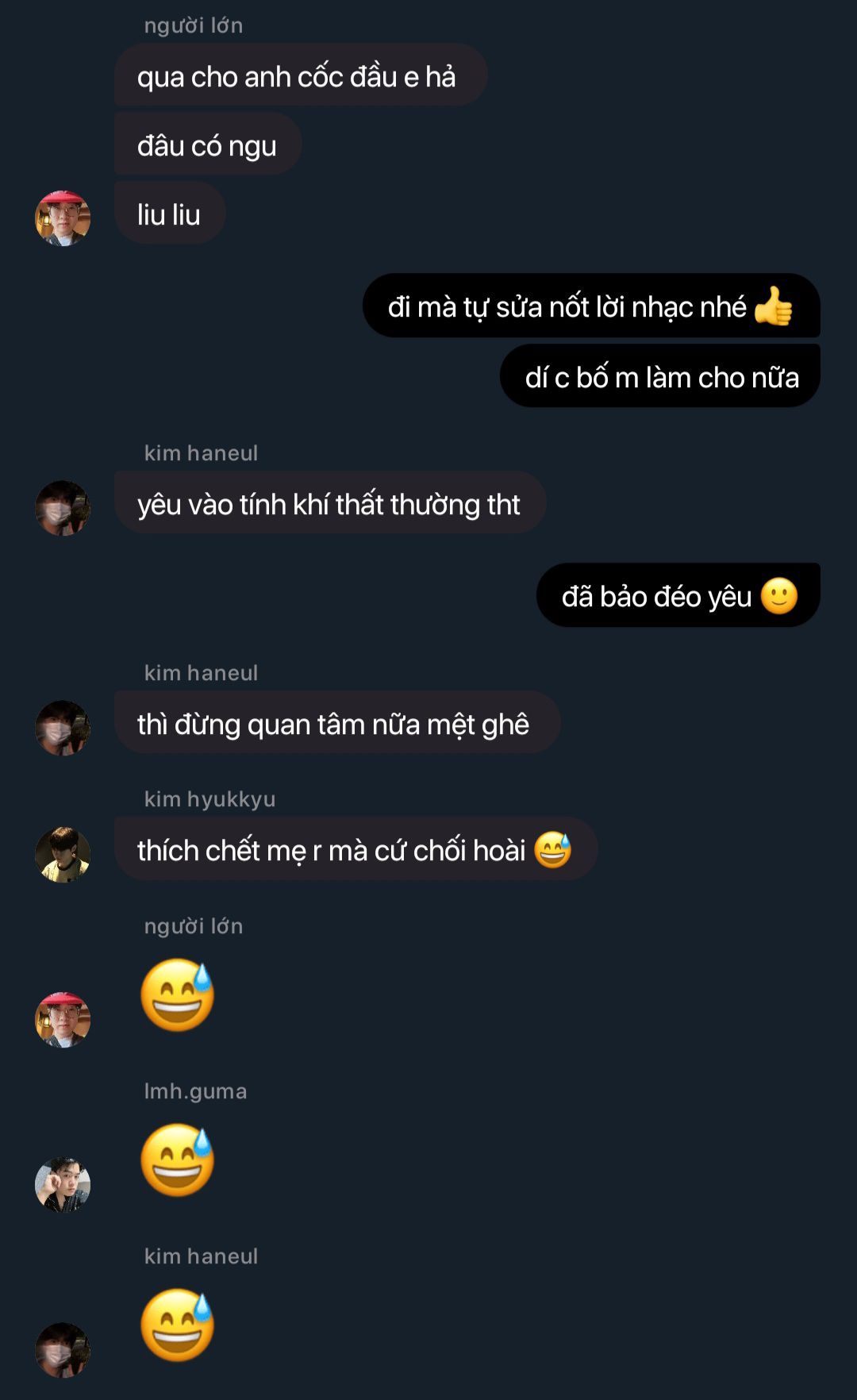Open kim haneul's avatar beside "yêu vào tính khí"
Image resolution: width=857 pixels, height=1400 pixels.
coord(63,508)
